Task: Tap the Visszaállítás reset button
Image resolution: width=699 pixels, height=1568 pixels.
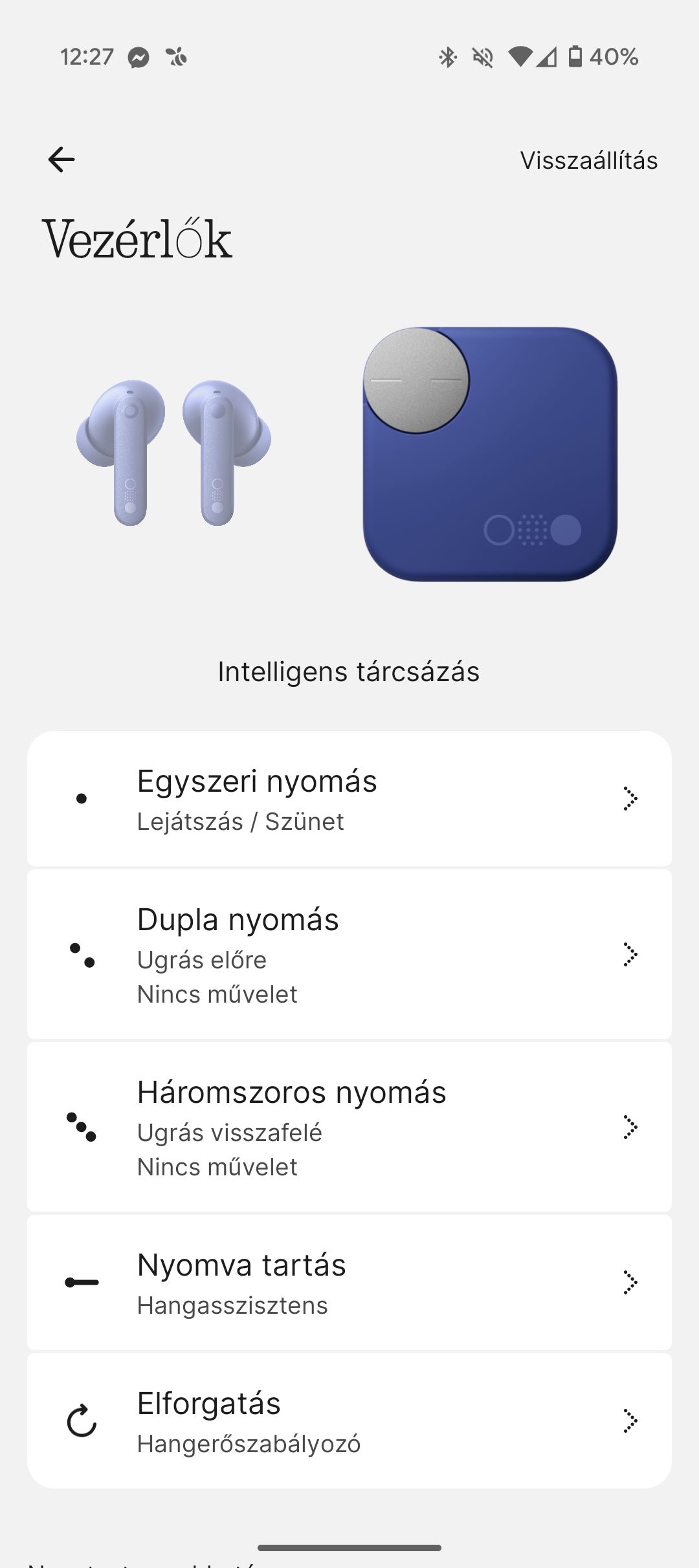Action: click(589, 160)
